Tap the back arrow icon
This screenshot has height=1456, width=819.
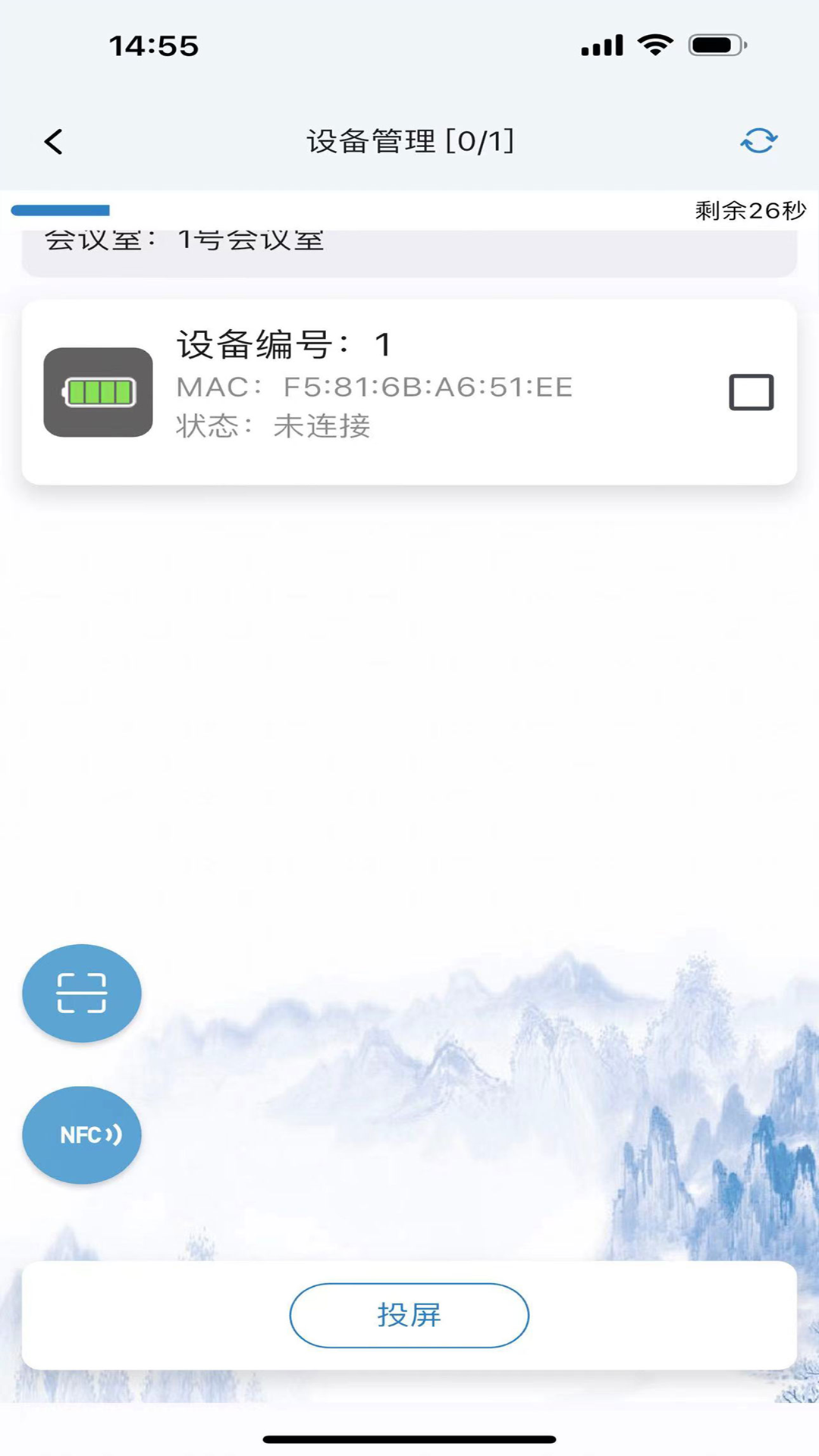(x=53, y=141)
